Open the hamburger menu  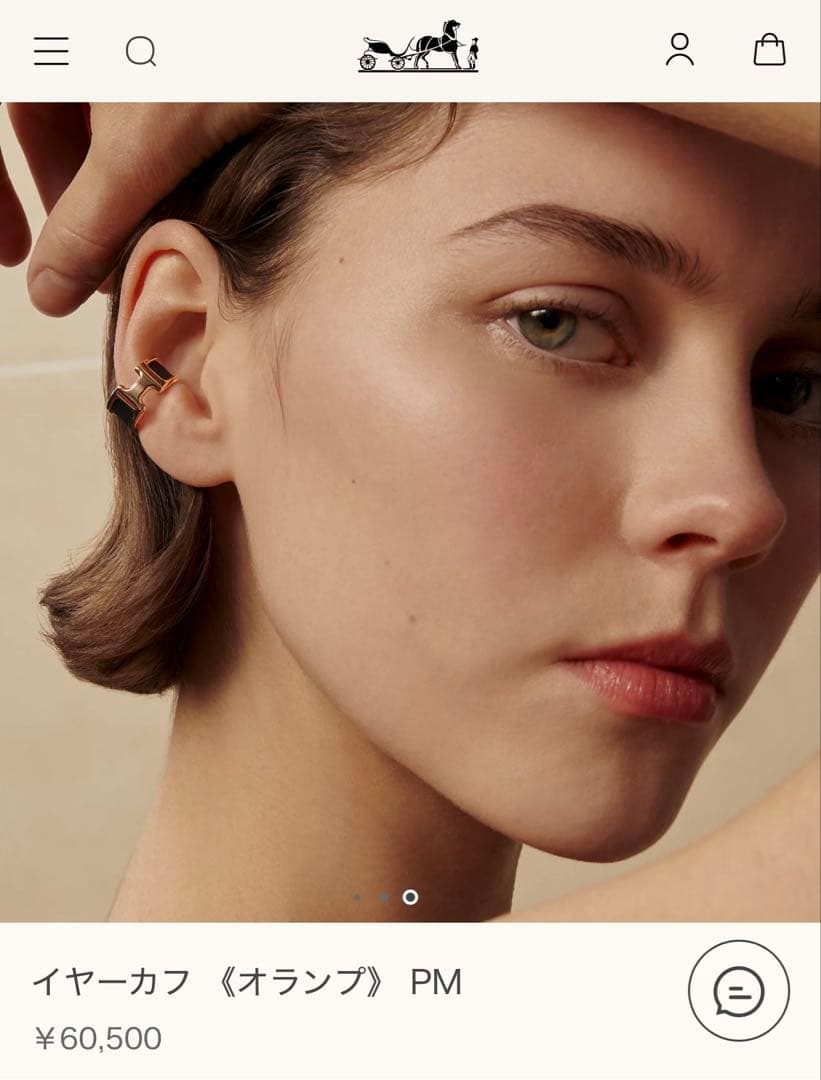point(51,51)
